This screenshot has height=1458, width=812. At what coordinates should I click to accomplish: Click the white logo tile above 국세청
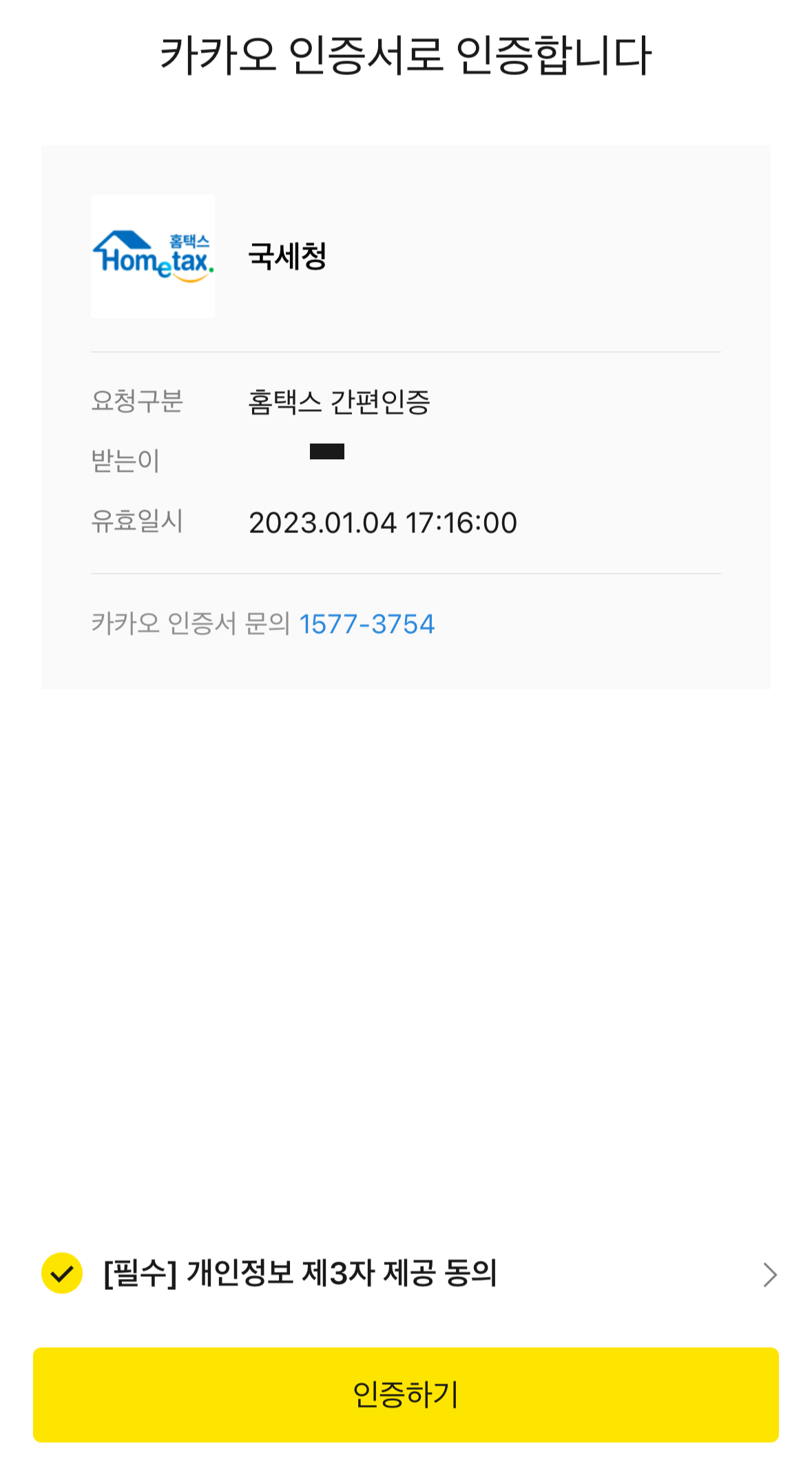click(x=153, y=256)
